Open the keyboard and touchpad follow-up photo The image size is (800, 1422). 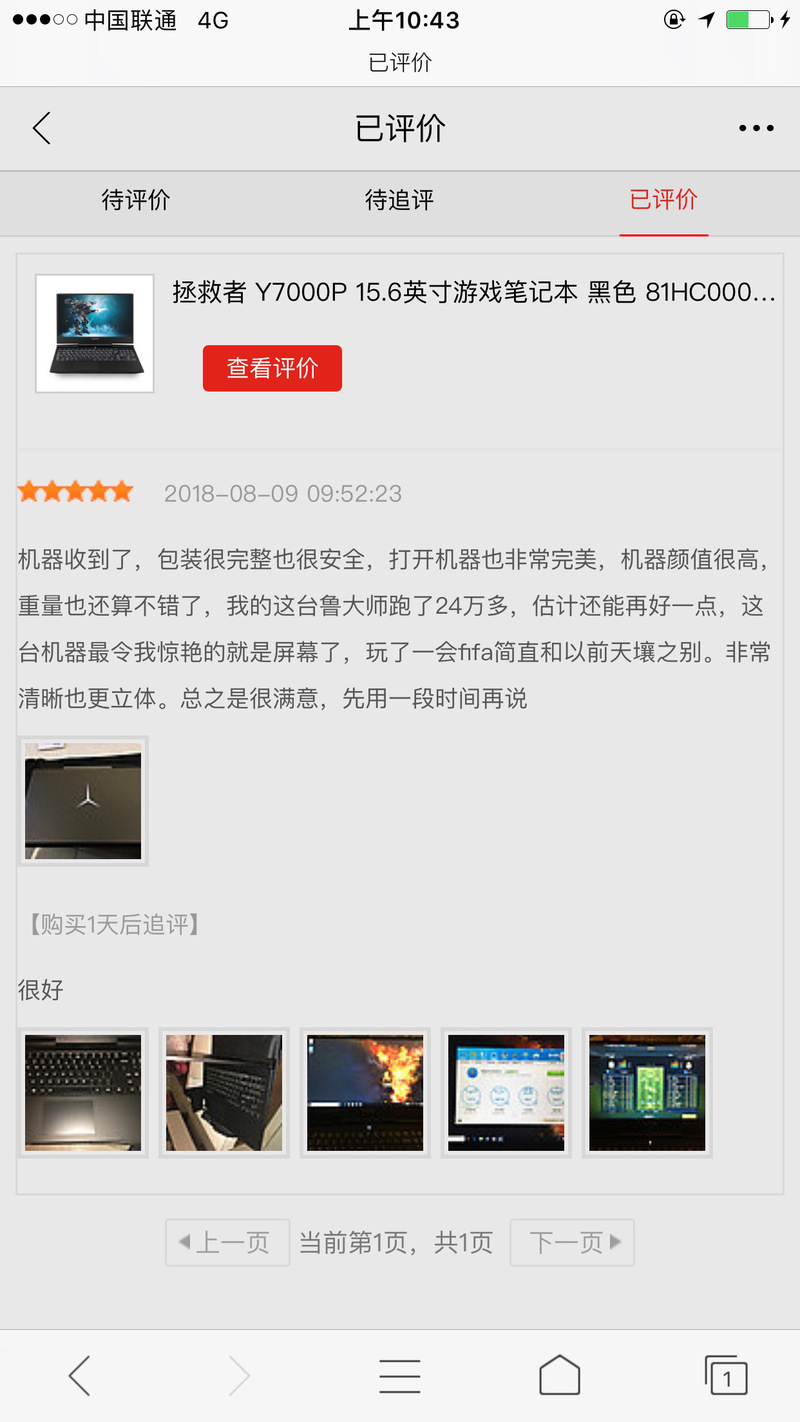pyautogui.click(x=83, y=1093)
